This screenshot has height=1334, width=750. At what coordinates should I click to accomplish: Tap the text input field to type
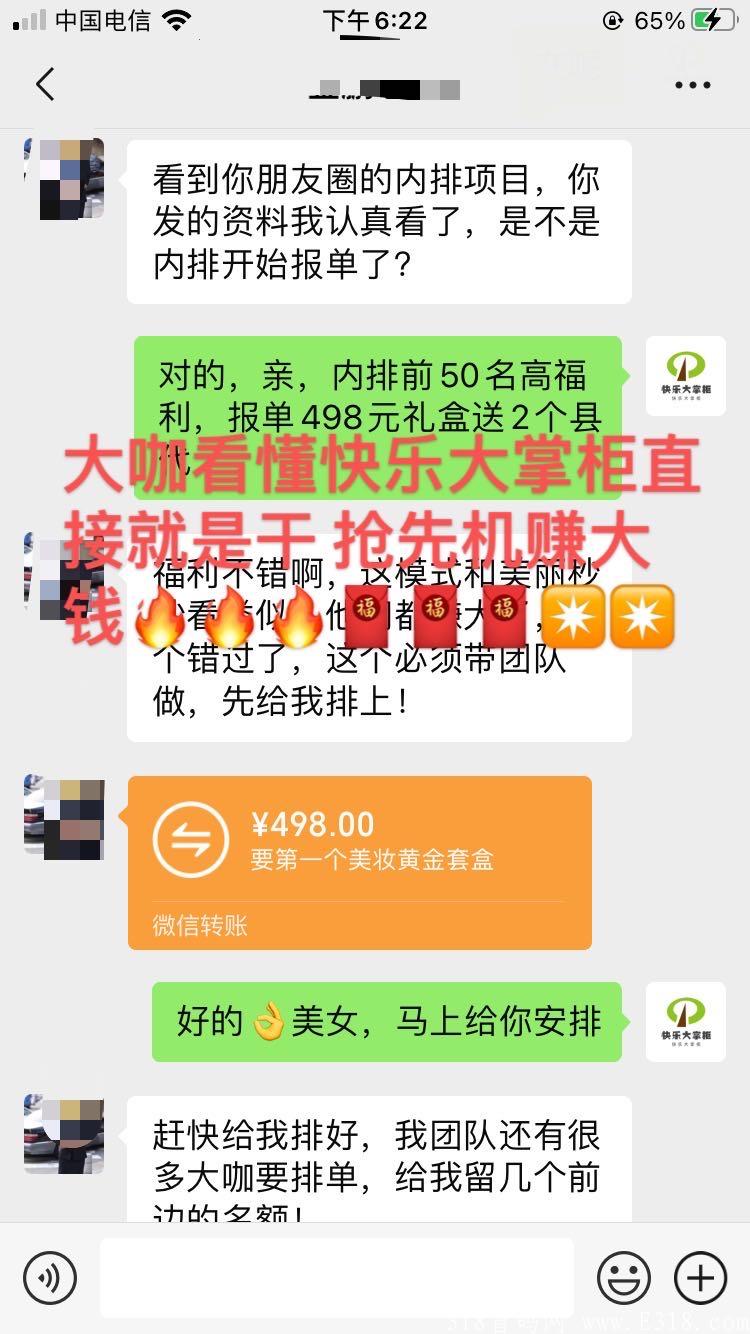click(340, 1278)
